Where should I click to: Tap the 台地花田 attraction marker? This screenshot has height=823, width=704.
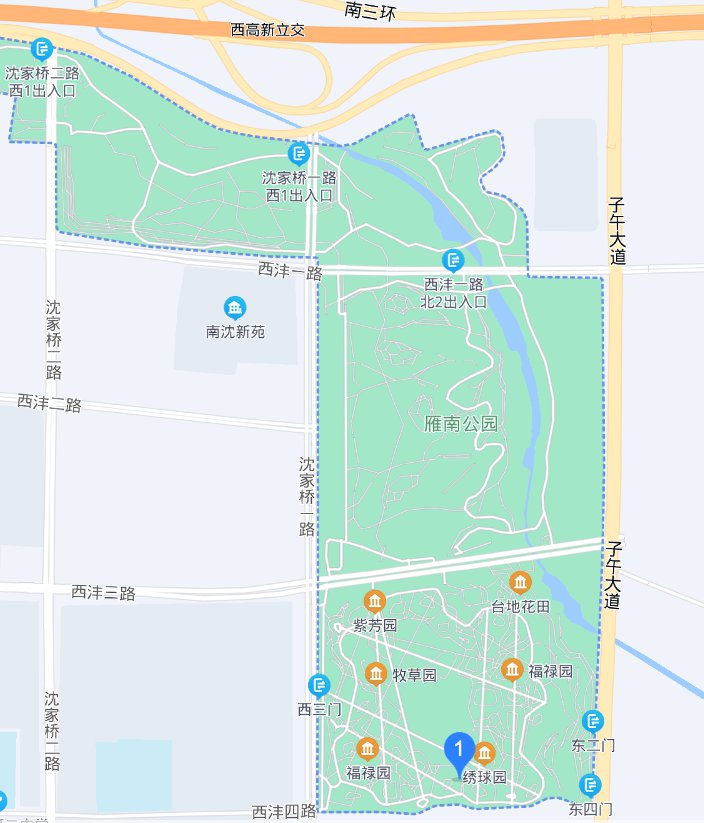pos(520,582)
